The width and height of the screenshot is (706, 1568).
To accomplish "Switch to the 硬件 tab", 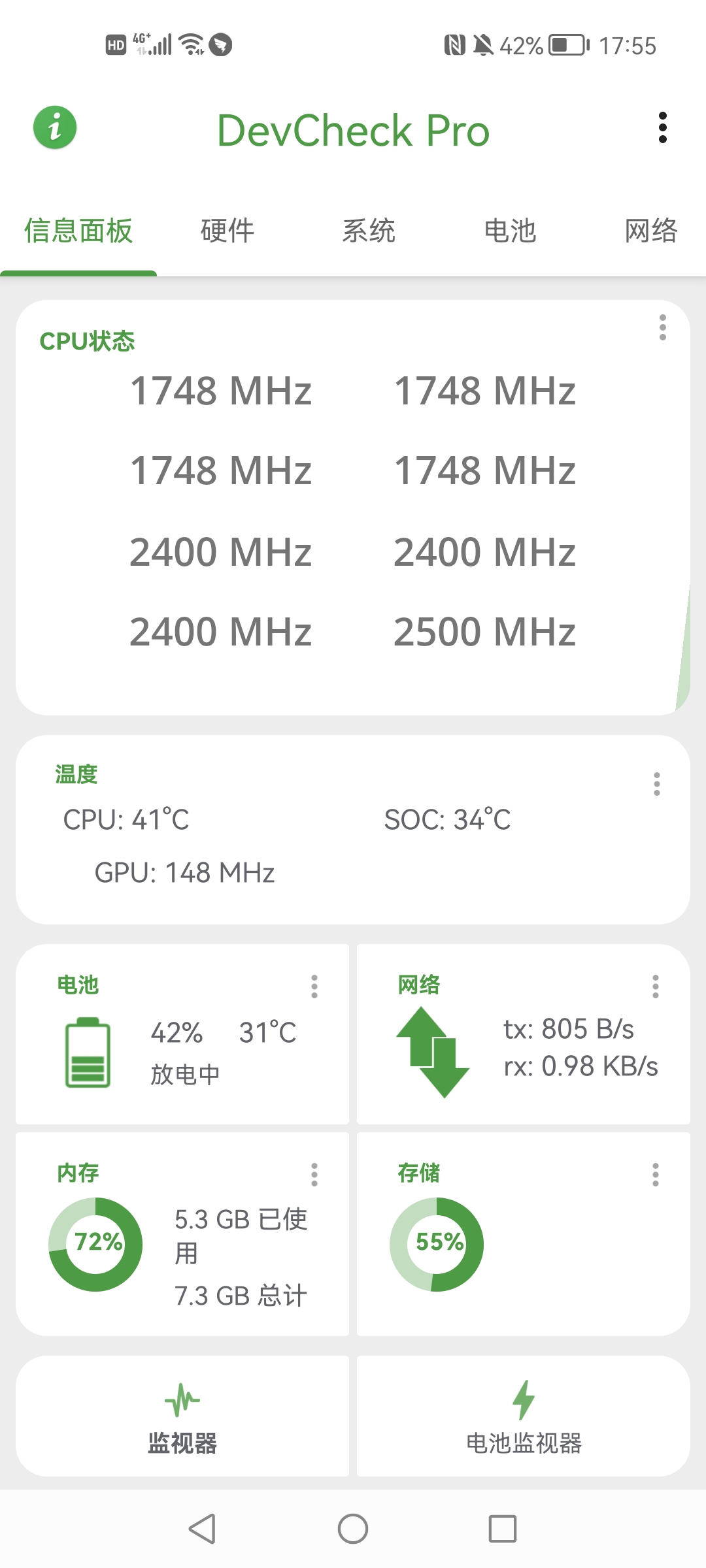I will pos(227,231).
